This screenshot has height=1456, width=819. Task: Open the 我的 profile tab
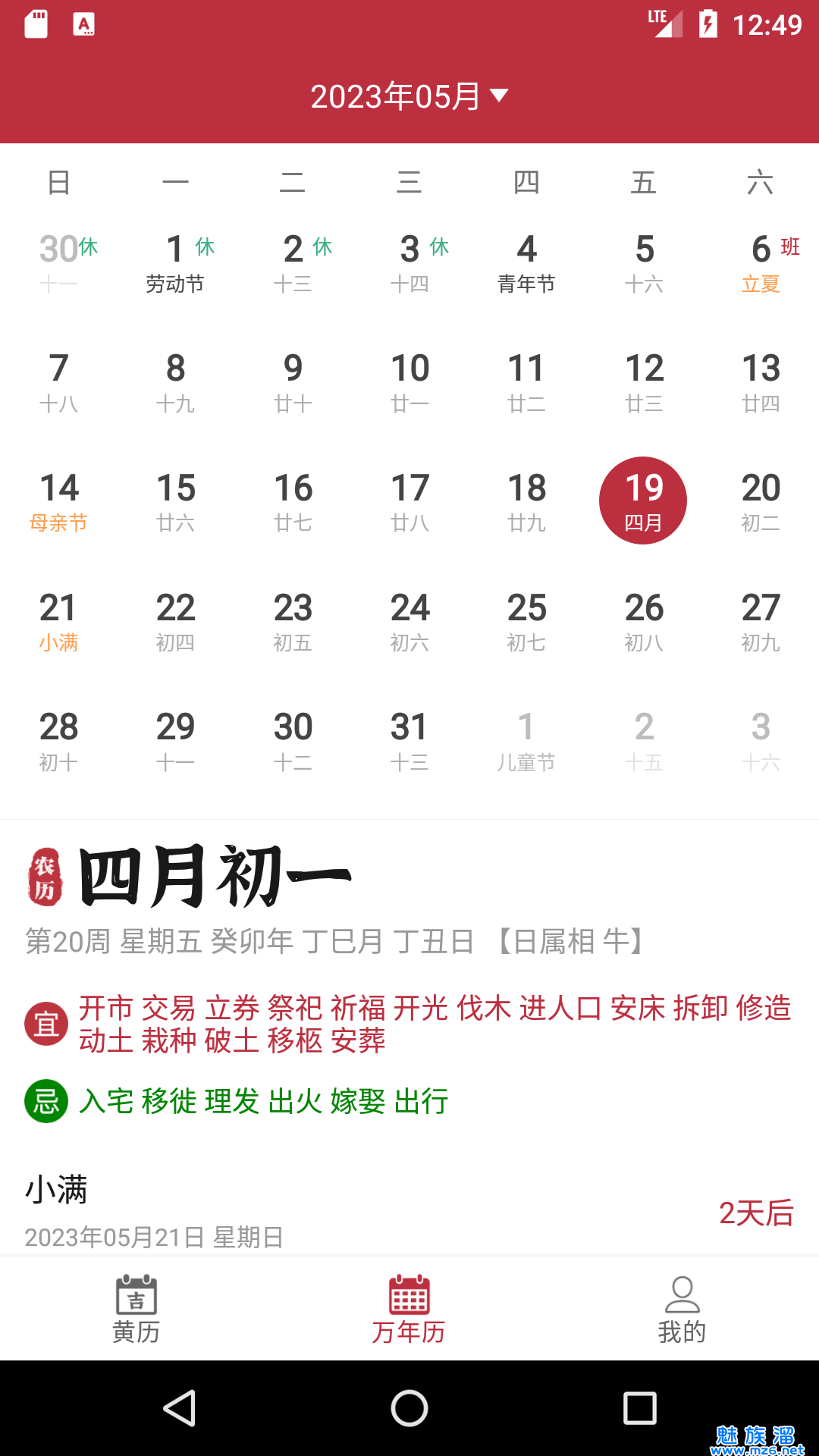pyautogui.click(x=682, y=1309)
